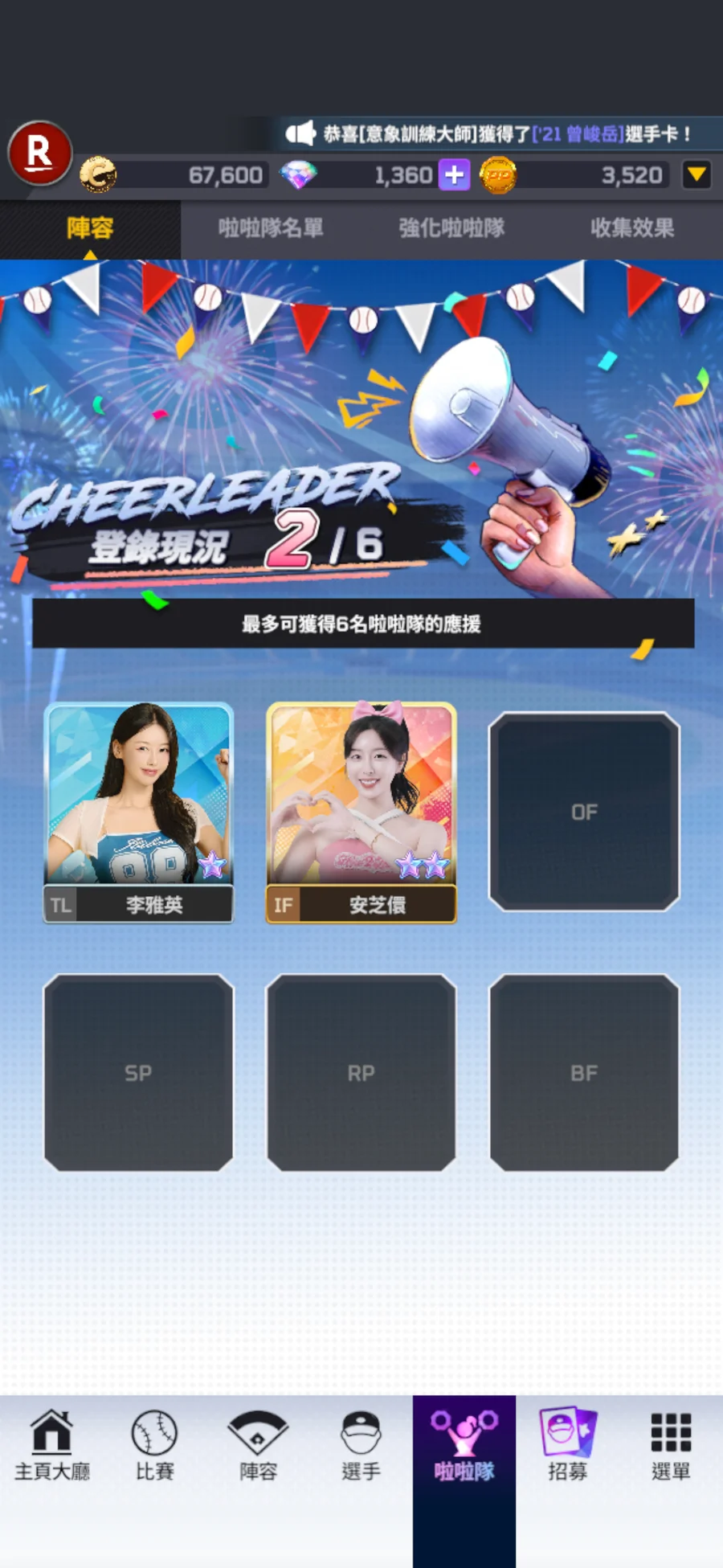Image resolution: width=723 pixels, height=1568 pixels.
Task: Tap the announcement ticker banner
Action: pyautogui.click(x=490, y=133)
